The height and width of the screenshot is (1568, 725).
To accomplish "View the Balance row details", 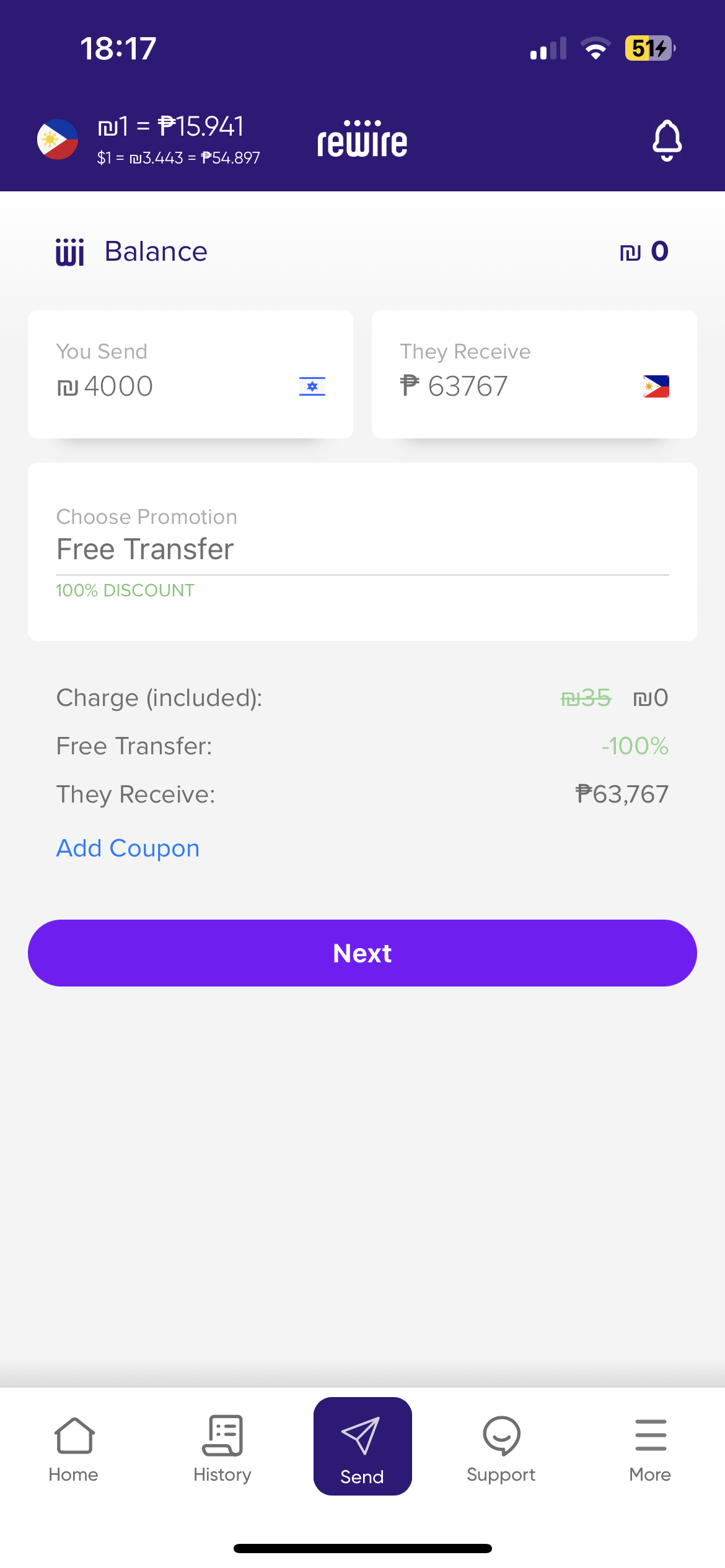I will click(362, 251).
